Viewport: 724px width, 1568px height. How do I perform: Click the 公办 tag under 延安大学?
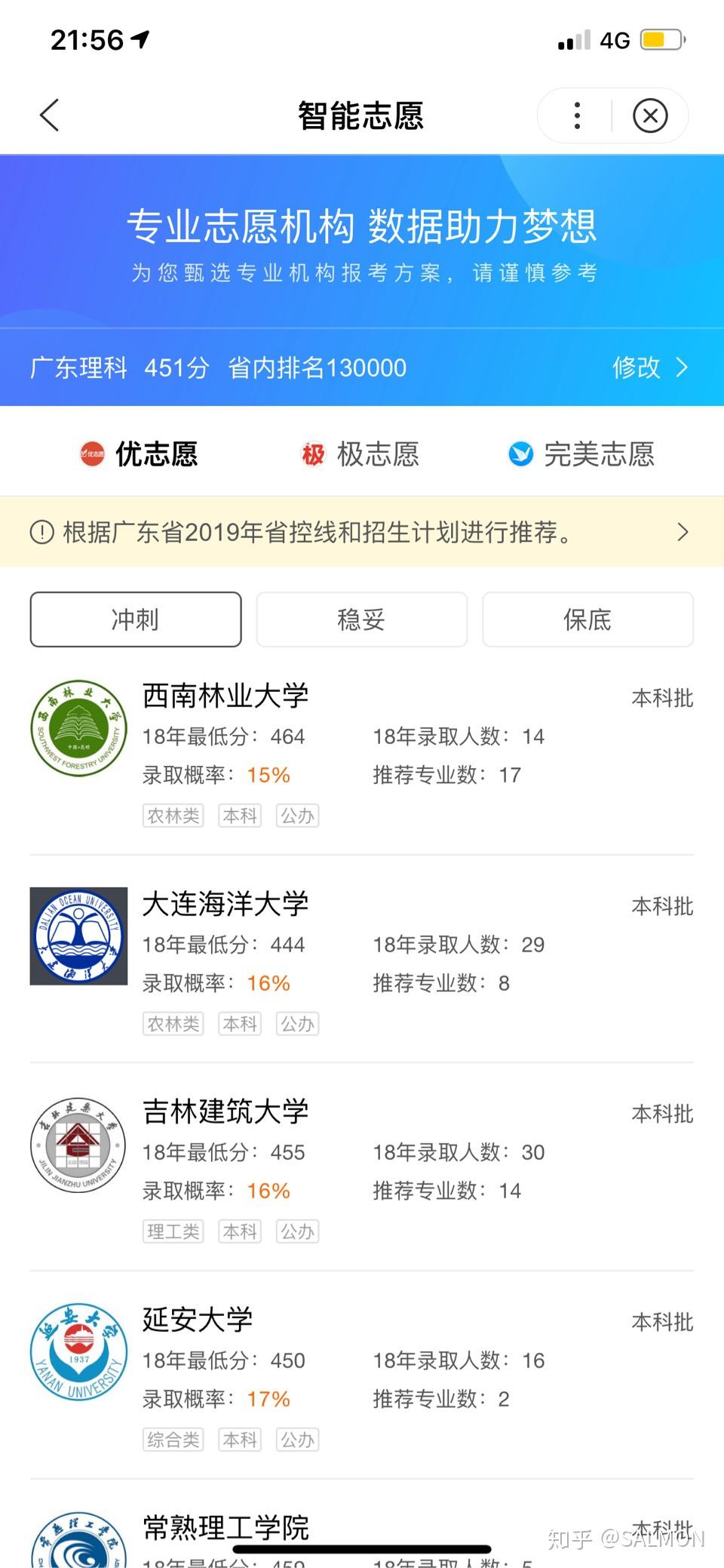point(297,1439)
